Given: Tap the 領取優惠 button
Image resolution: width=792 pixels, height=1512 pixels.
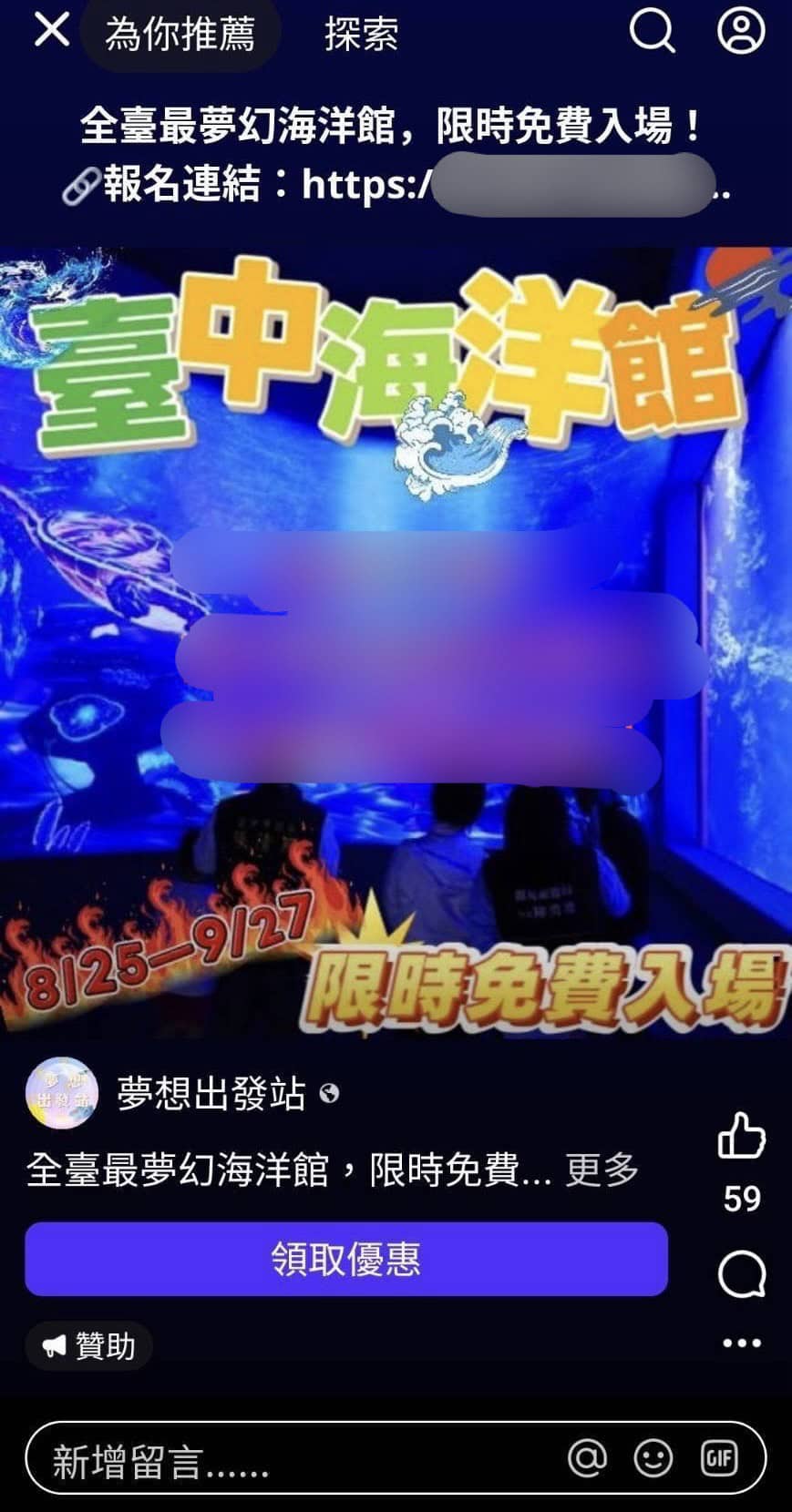Looking at the screenshot, I should 346,1259.
